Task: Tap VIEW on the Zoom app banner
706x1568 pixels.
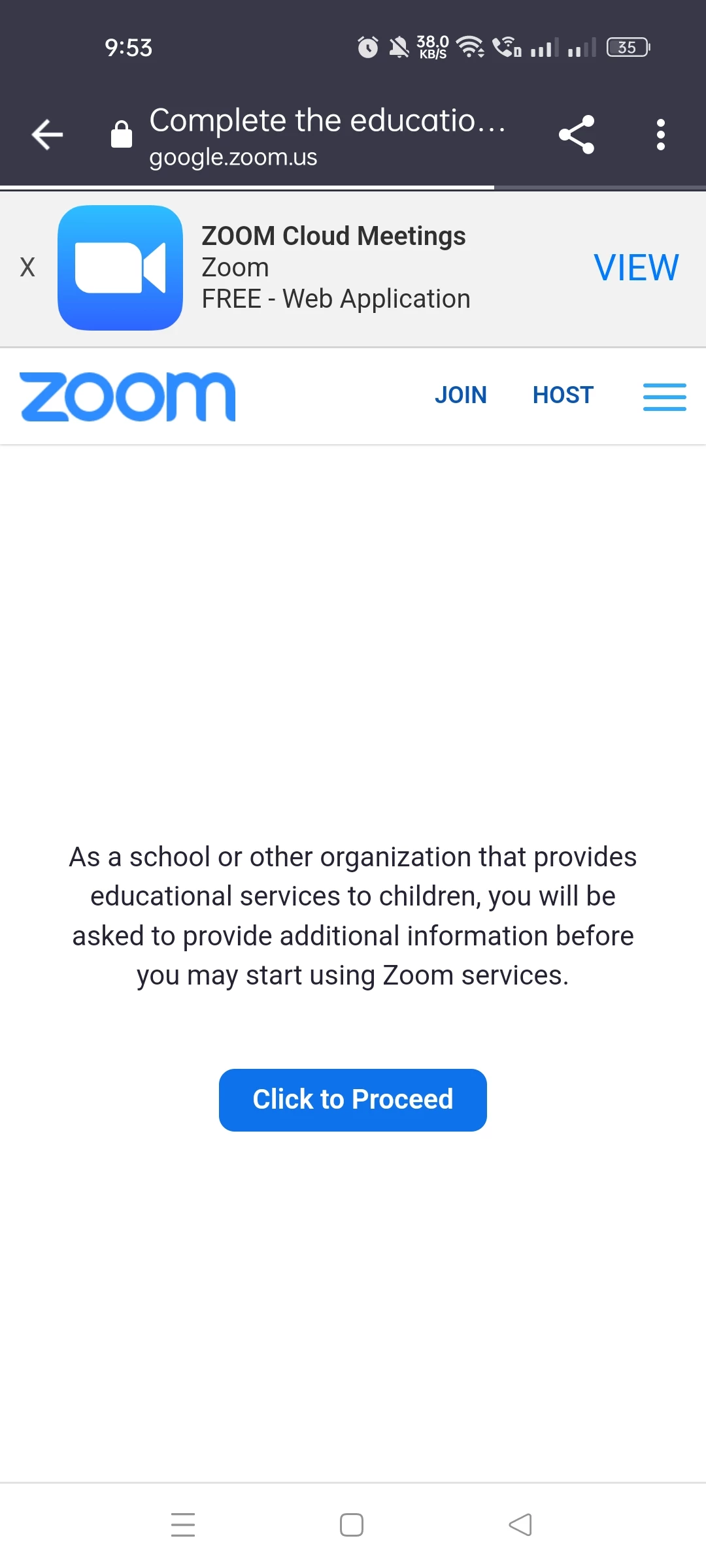Action: coord(635,267)
